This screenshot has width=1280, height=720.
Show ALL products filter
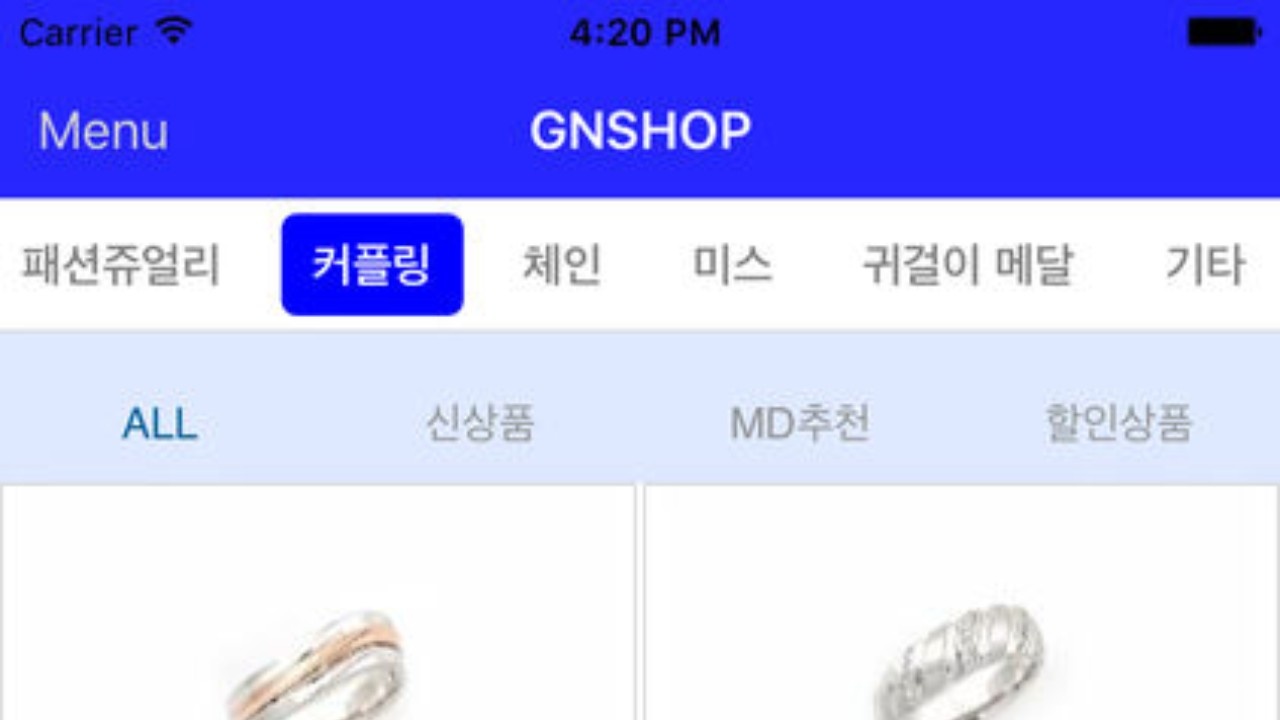click(x=160, y=424)
